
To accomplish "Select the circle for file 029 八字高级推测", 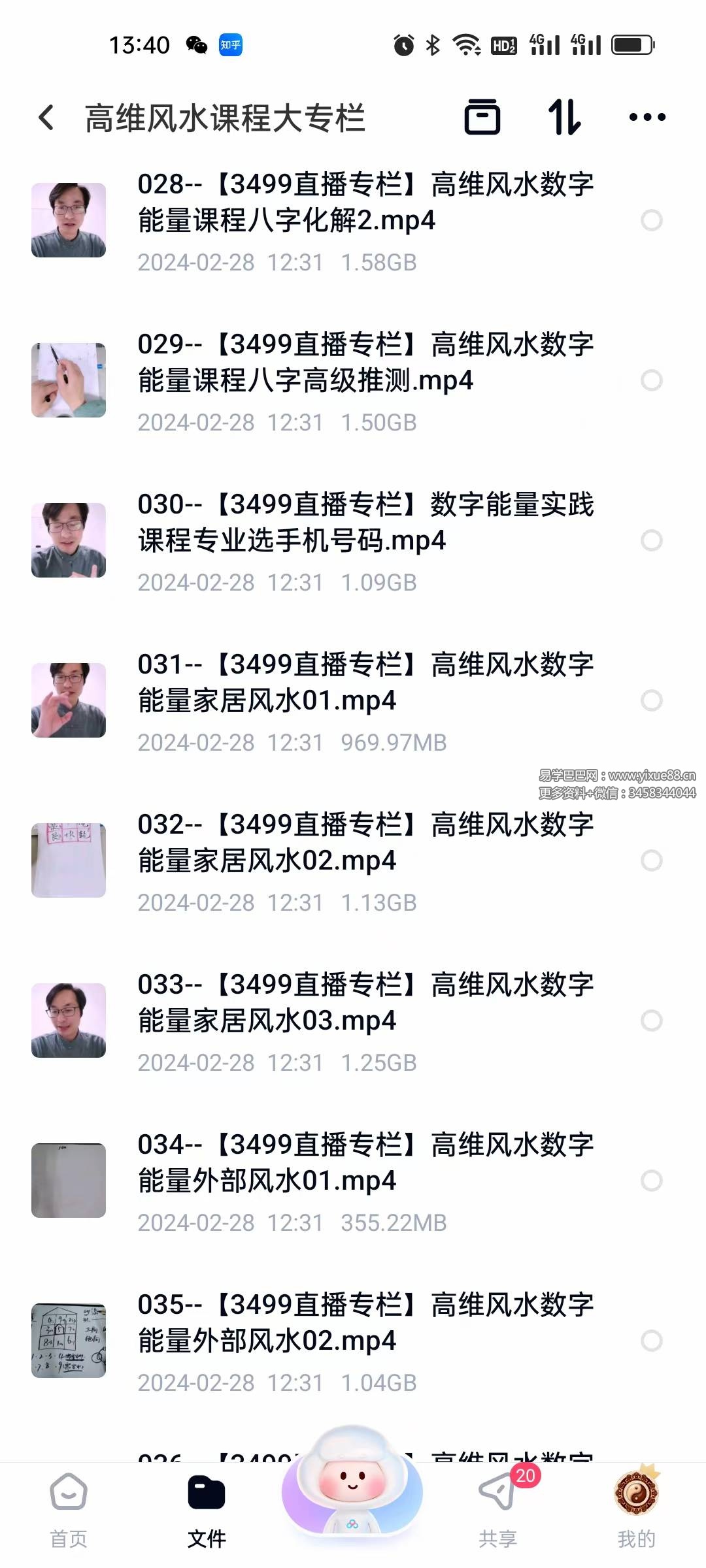I will click(651, 380).
